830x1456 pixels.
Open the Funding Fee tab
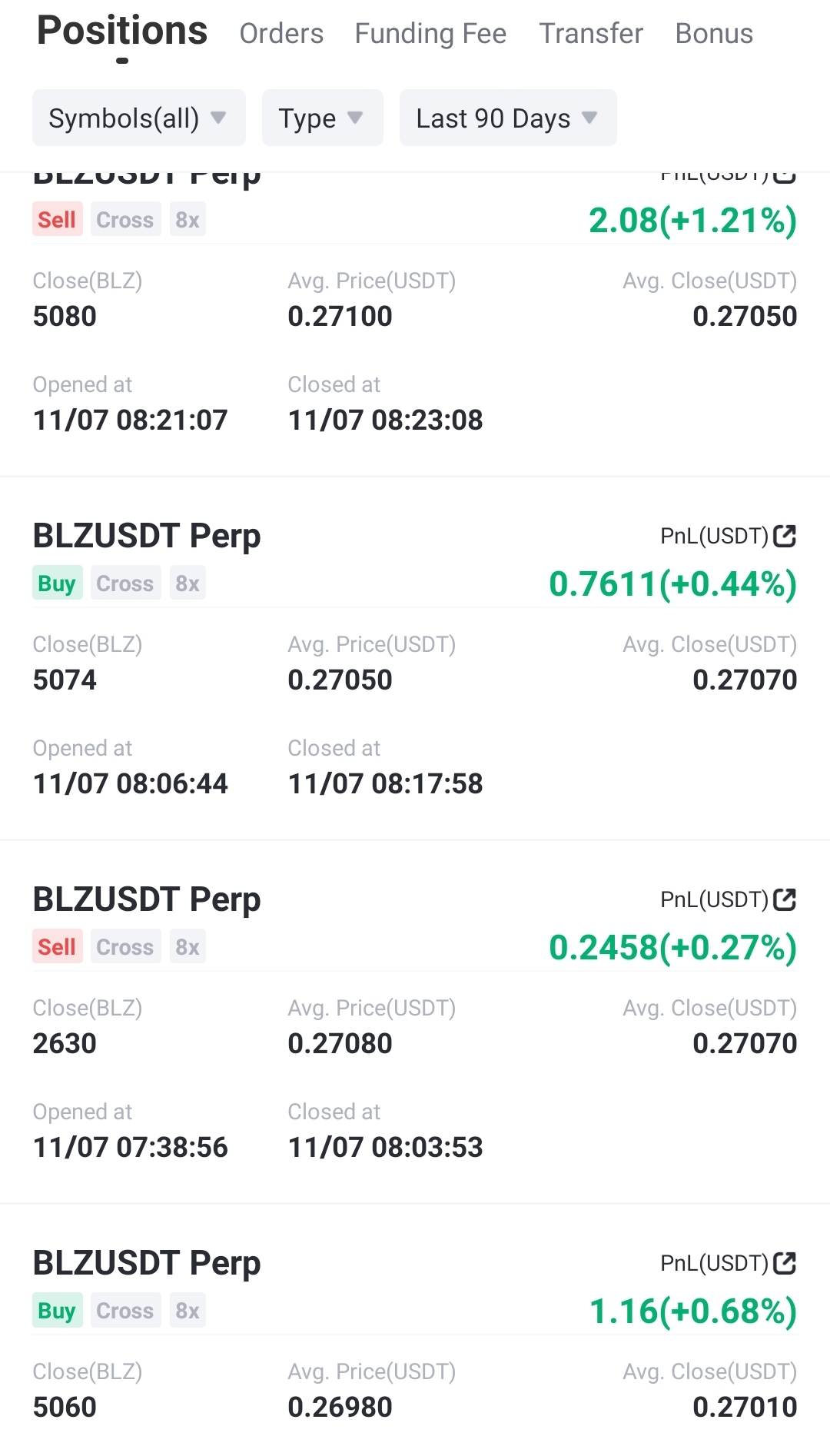coord(430,34)
